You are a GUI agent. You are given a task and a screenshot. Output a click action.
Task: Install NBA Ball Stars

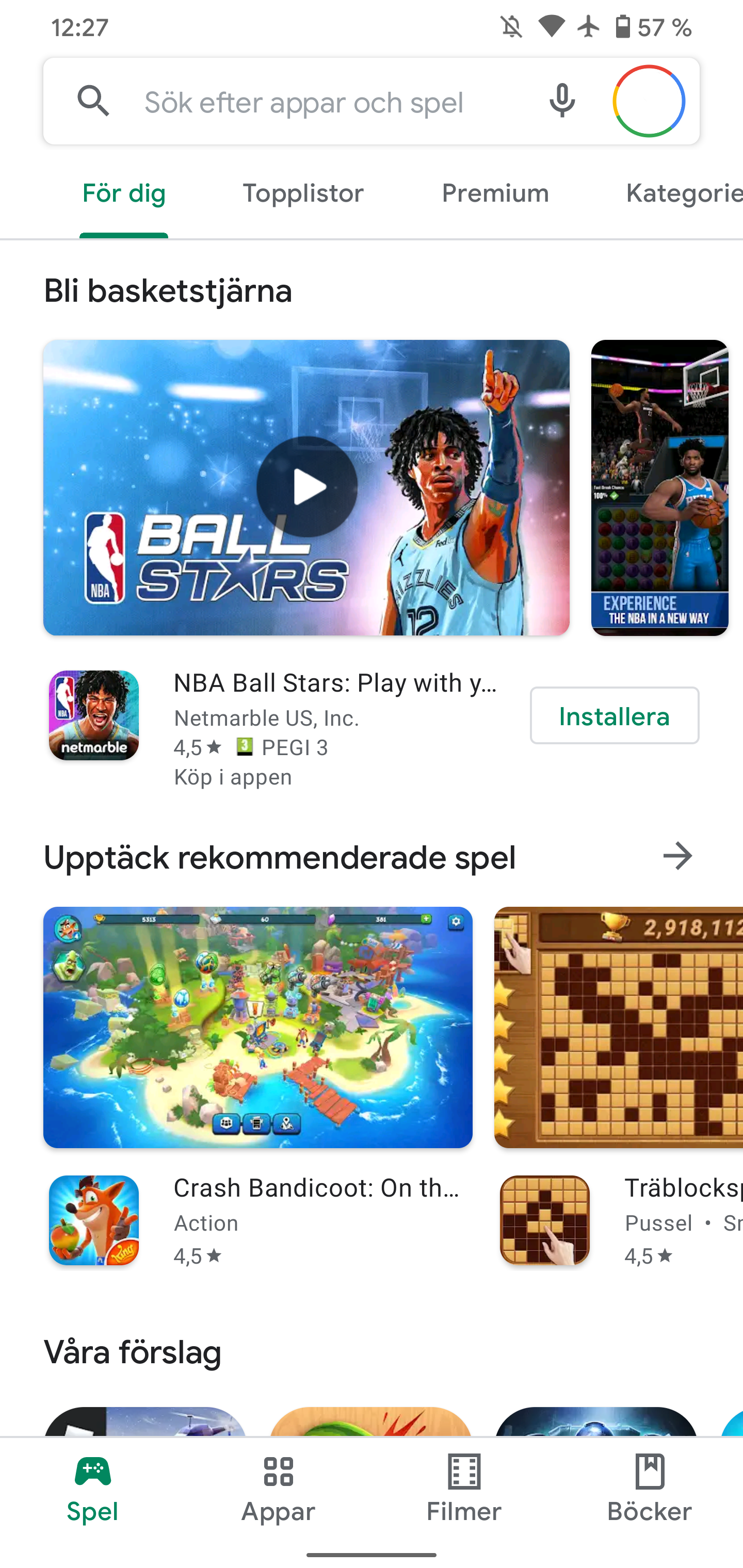coord(614,716)
